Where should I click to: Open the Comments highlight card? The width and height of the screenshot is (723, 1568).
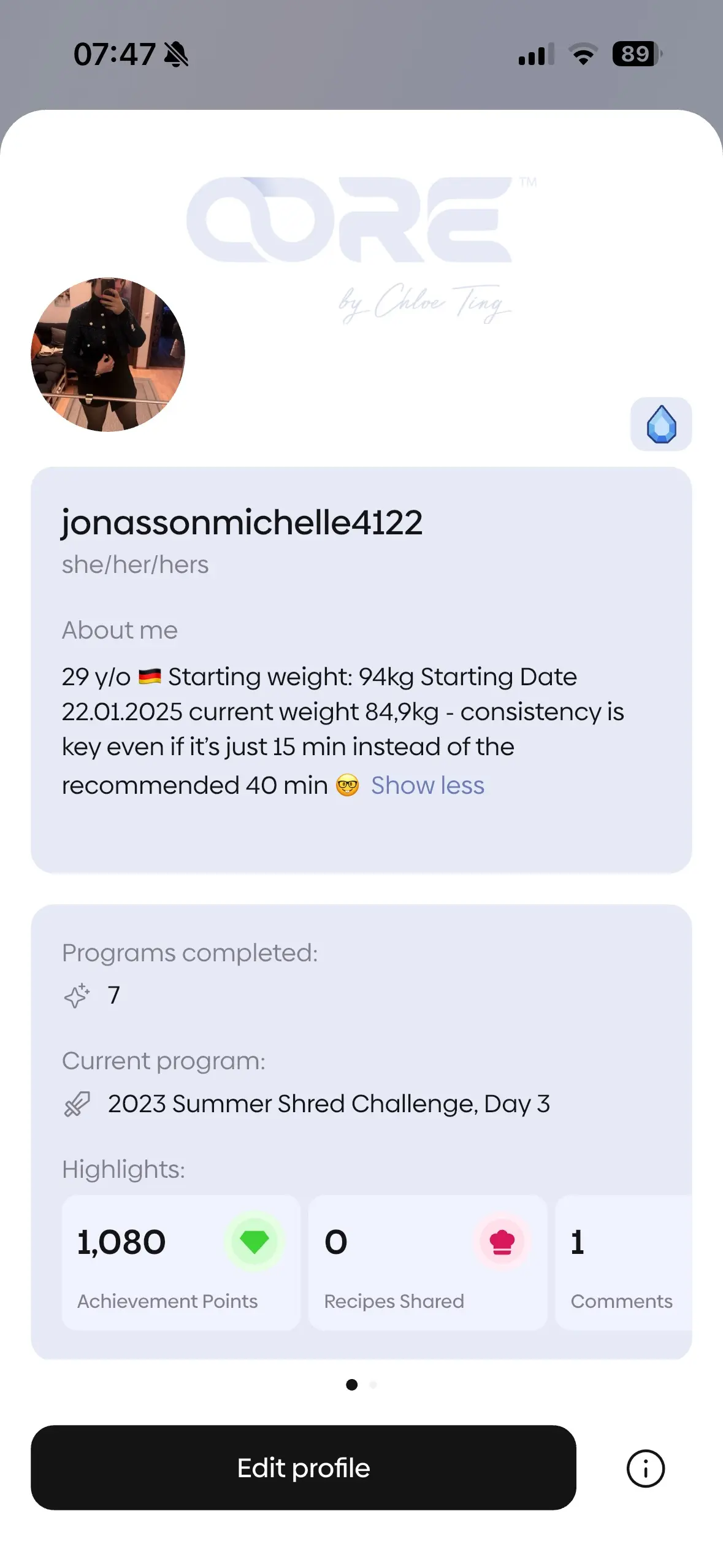point(622,1262)
